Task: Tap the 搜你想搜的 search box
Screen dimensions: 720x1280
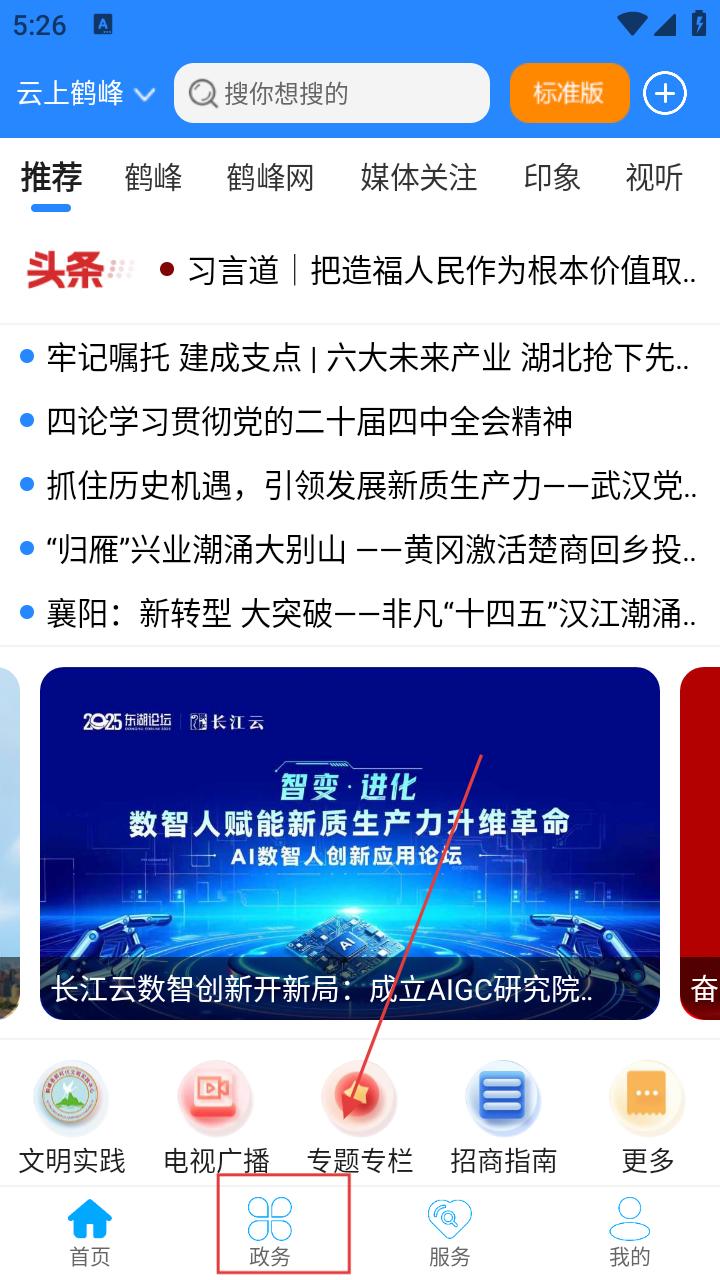Action: coord(332,94)
